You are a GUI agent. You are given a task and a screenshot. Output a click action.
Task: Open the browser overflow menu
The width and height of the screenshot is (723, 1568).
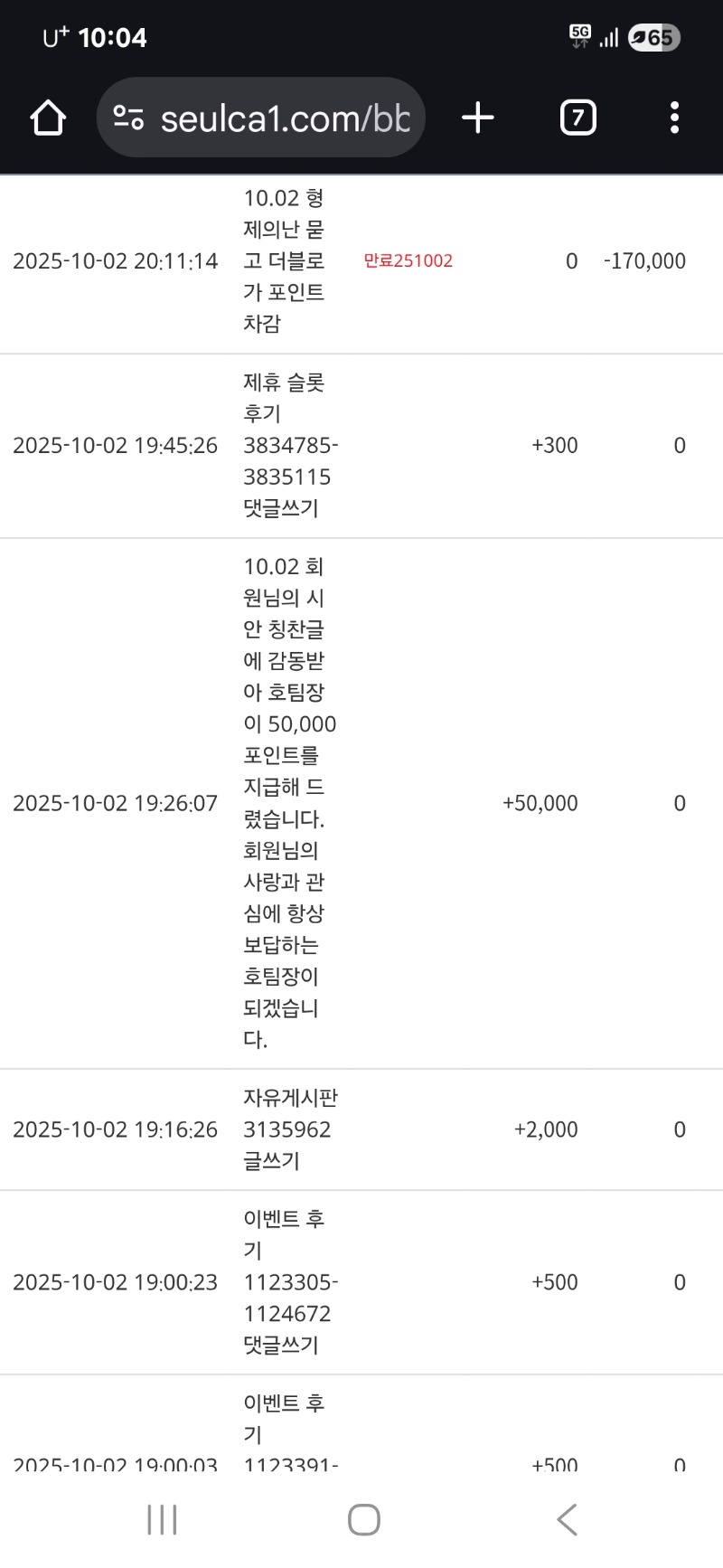tap(674, 118)
